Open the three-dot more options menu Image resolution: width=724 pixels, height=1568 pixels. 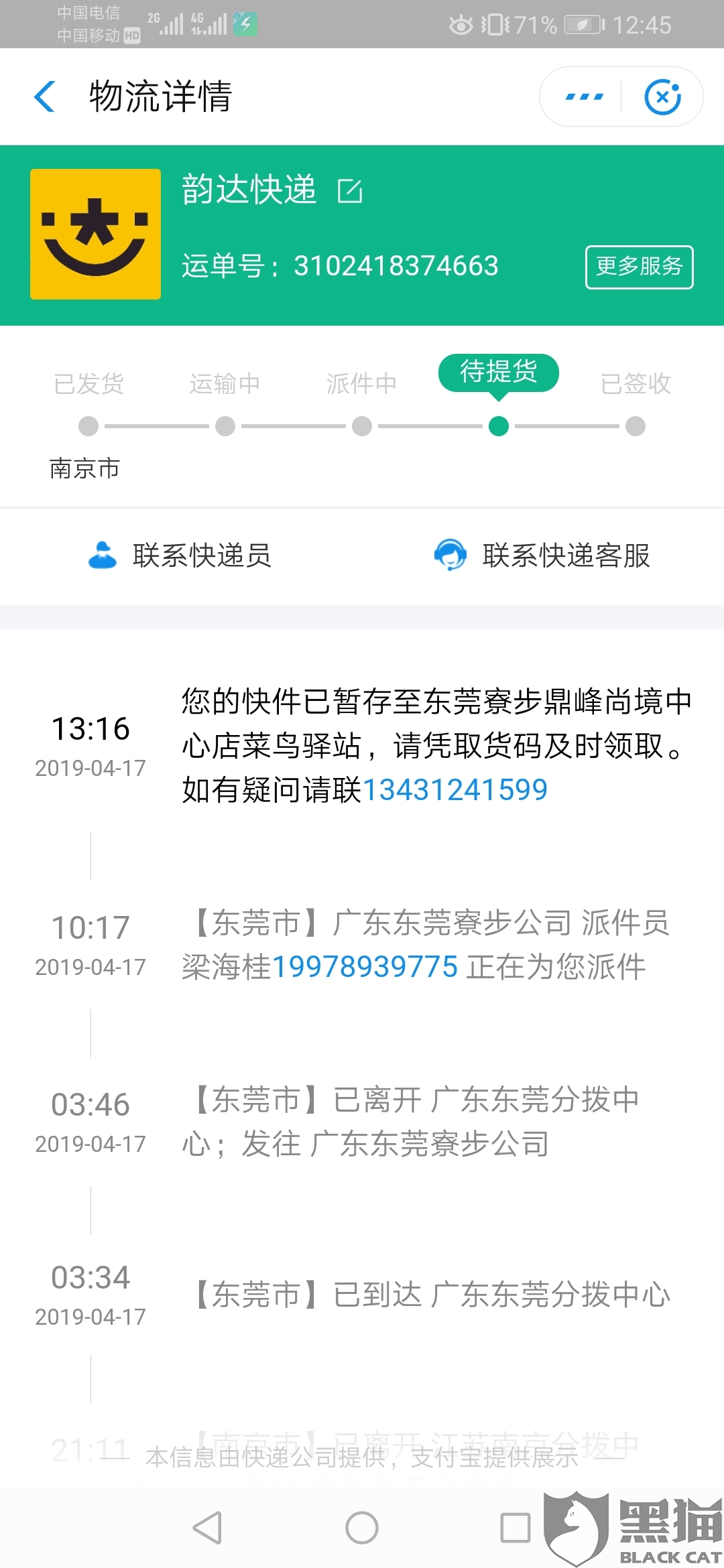pyautogui.click(x=584, y=97)
